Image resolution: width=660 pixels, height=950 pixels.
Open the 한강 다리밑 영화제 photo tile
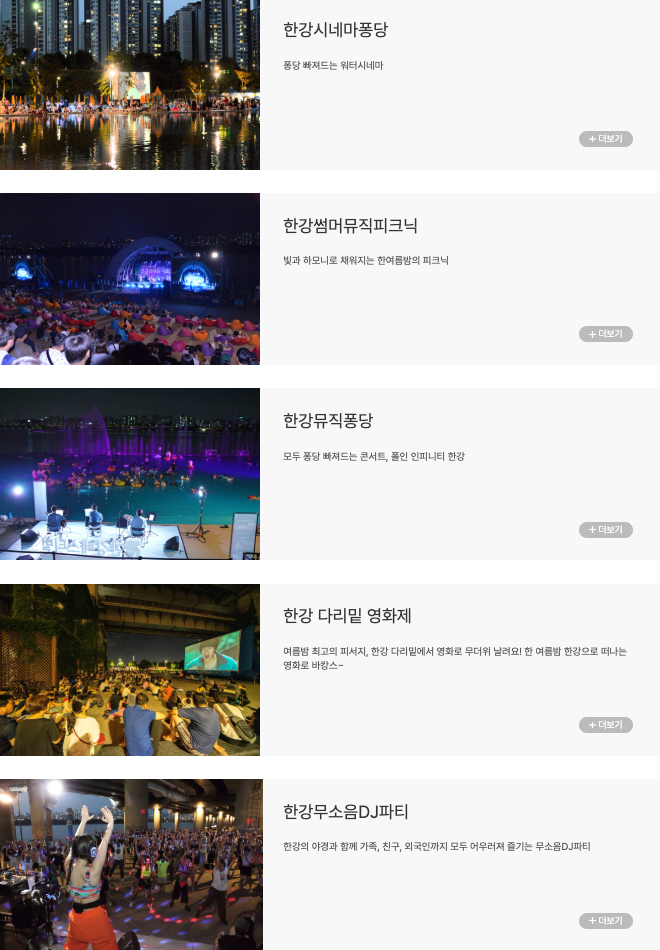(130, 670)
